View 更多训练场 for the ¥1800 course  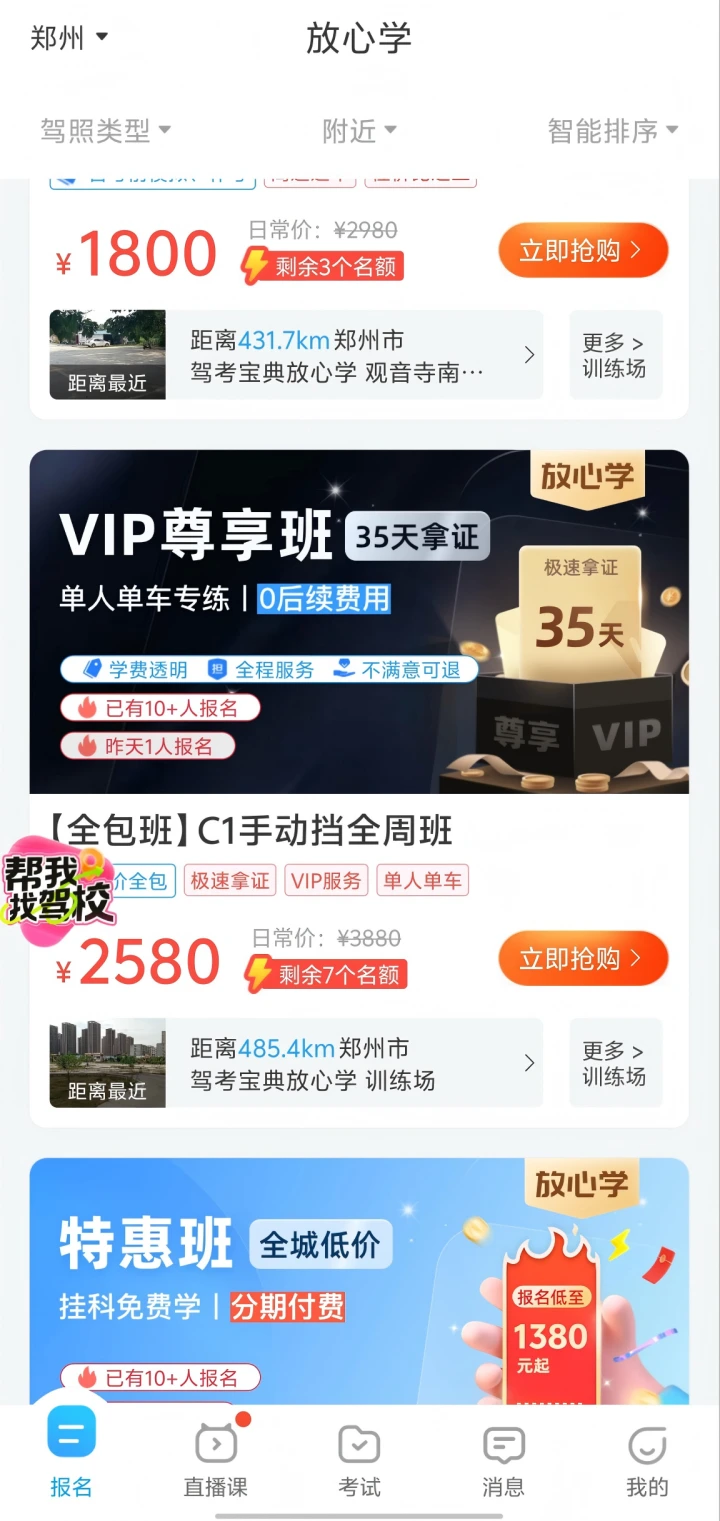click(615, 355)
